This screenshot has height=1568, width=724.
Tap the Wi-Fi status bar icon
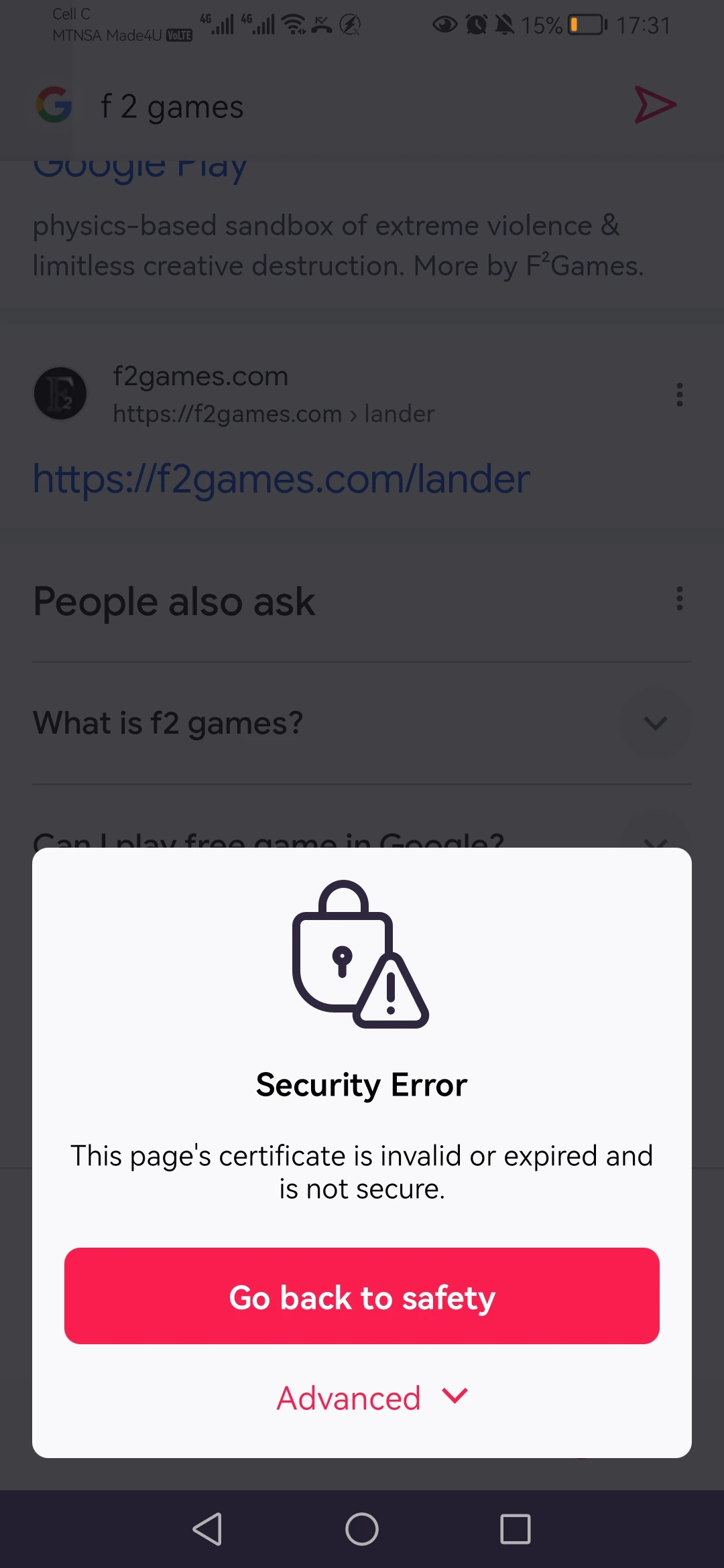[x=293, y=23]
